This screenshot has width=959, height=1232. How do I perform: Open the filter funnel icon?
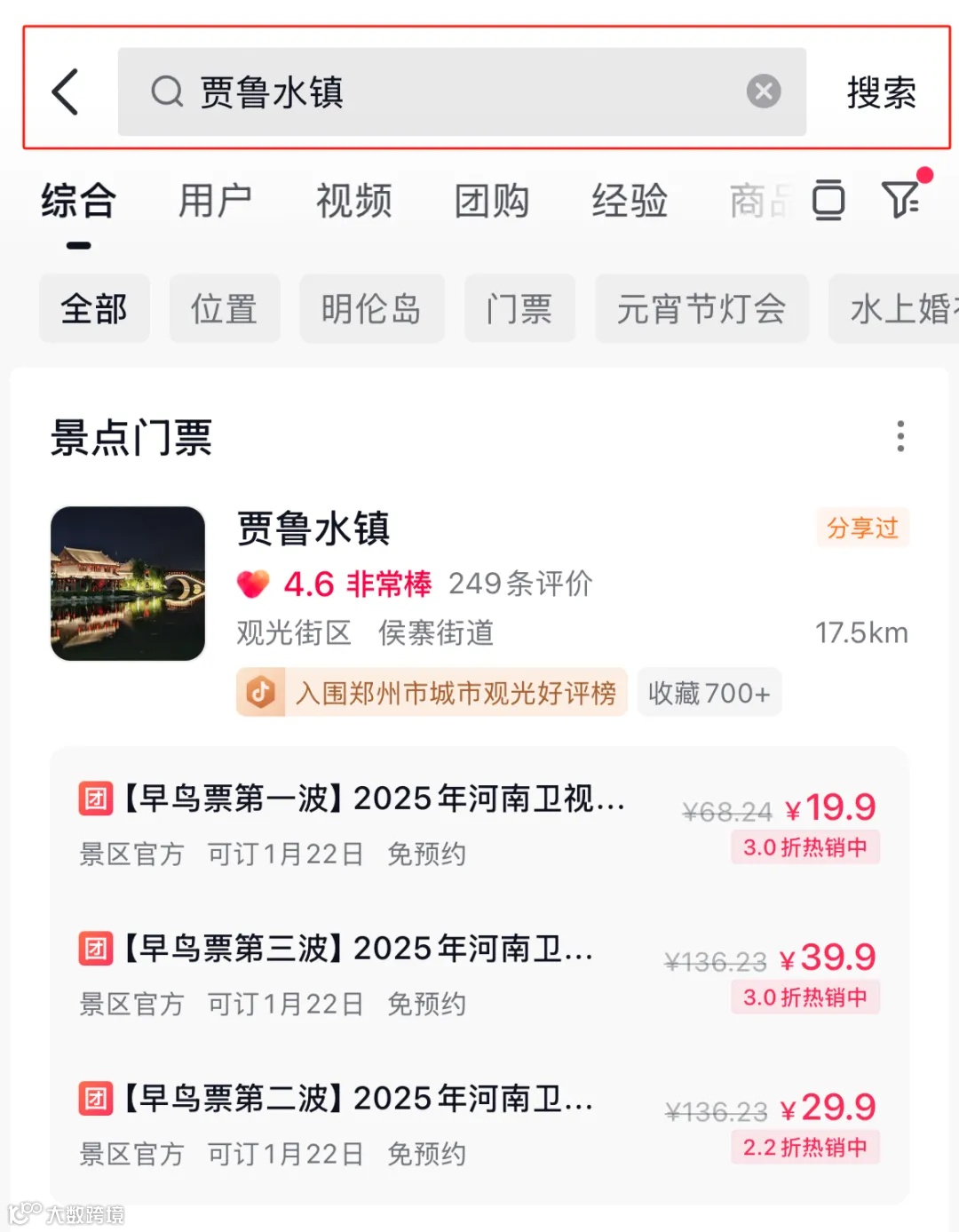pos(900,199)
